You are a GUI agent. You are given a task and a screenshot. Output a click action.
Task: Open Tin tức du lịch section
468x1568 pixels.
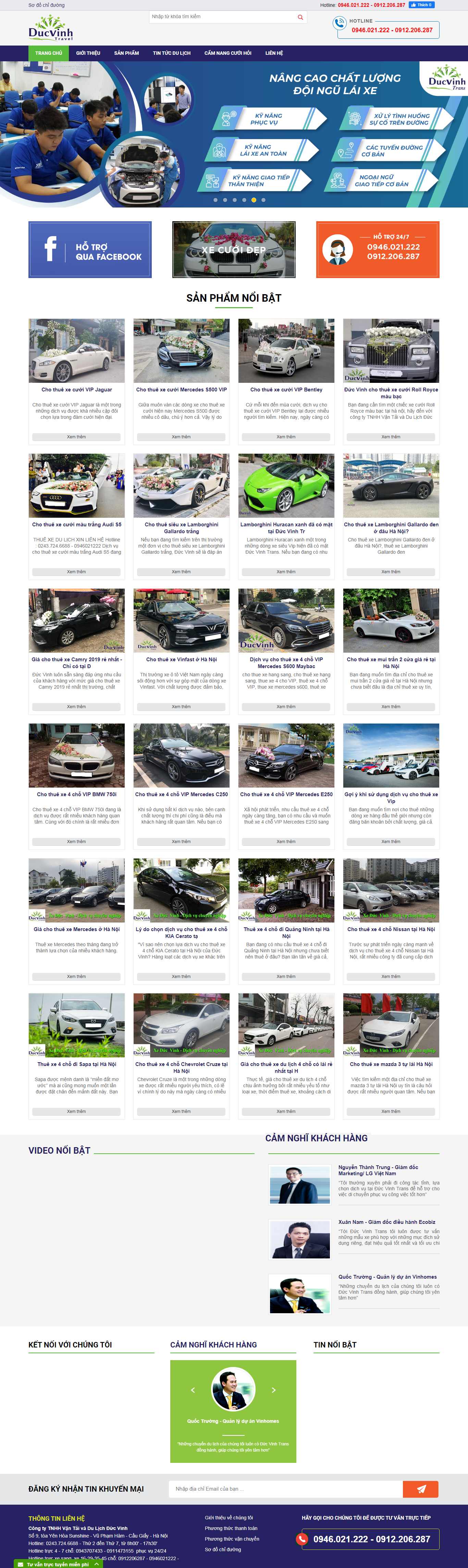pyautogui.click(x=171, y=53)
